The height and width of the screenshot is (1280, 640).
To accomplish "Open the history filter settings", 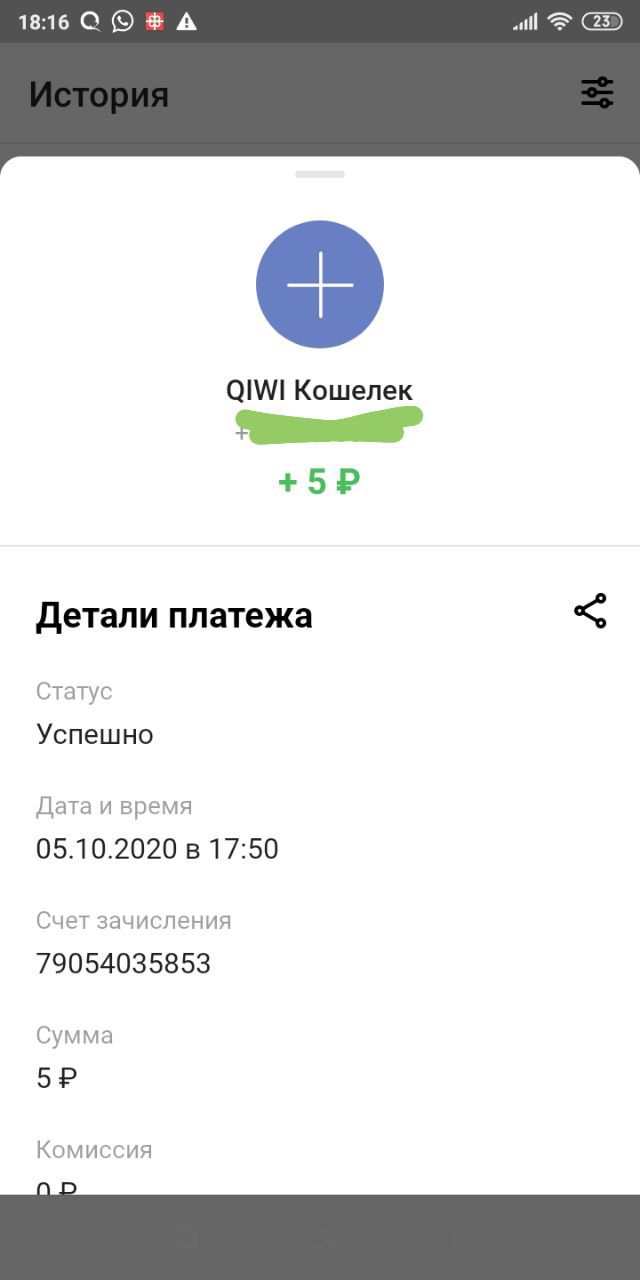I will [597, 93].
